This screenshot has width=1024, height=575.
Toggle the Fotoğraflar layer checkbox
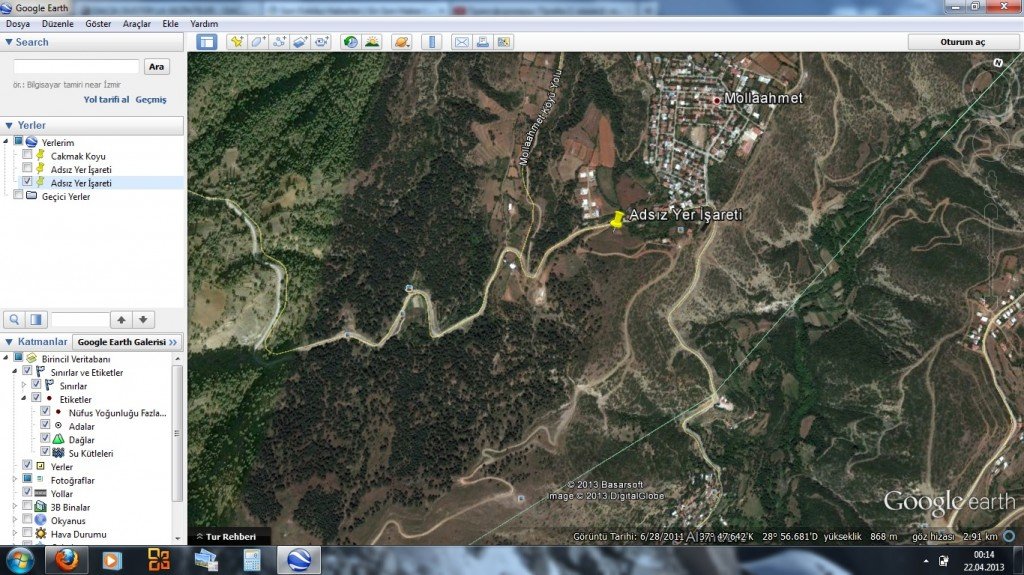pos(27,480)
